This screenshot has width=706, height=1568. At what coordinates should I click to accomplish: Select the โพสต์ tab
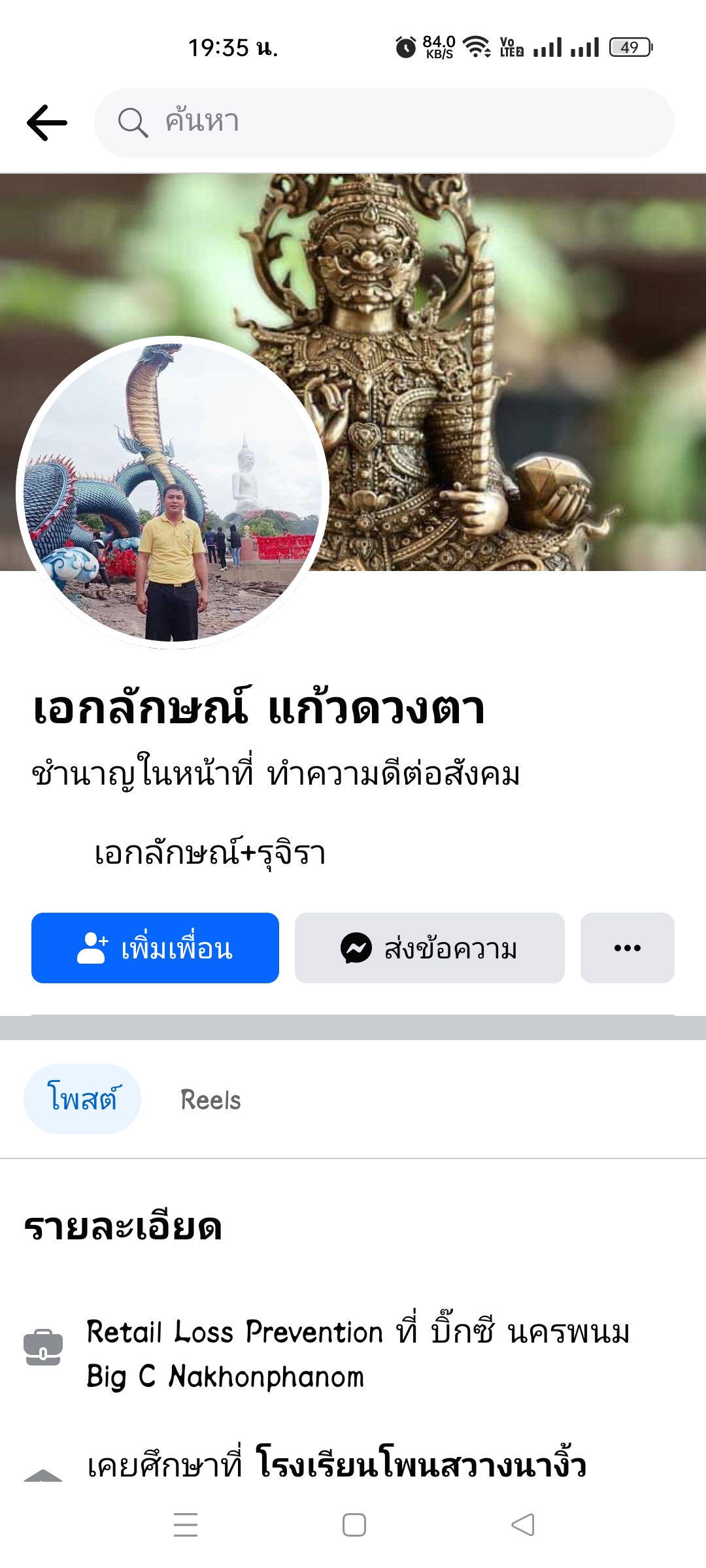82,1099
